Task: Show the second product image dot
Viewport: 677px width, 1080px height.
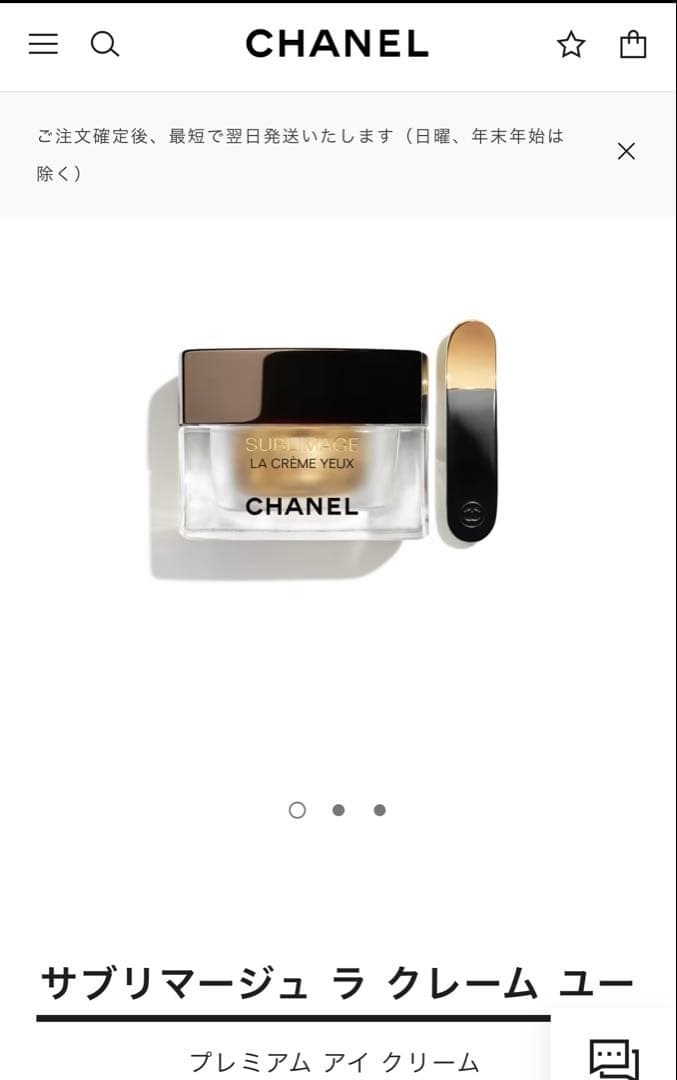Action: [x=338, y=810]
